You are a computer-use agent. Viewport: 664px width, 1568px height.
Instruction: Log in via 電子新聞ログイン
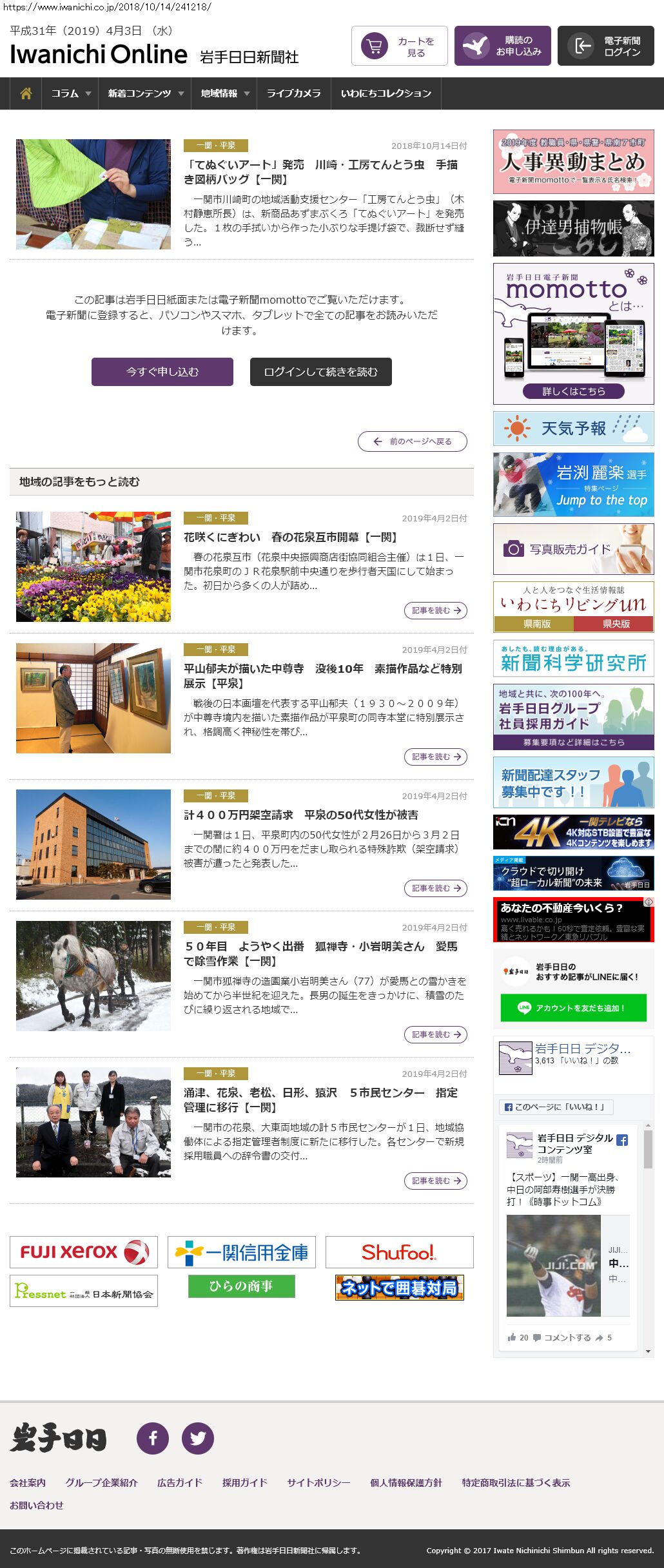tap(605, 46)
